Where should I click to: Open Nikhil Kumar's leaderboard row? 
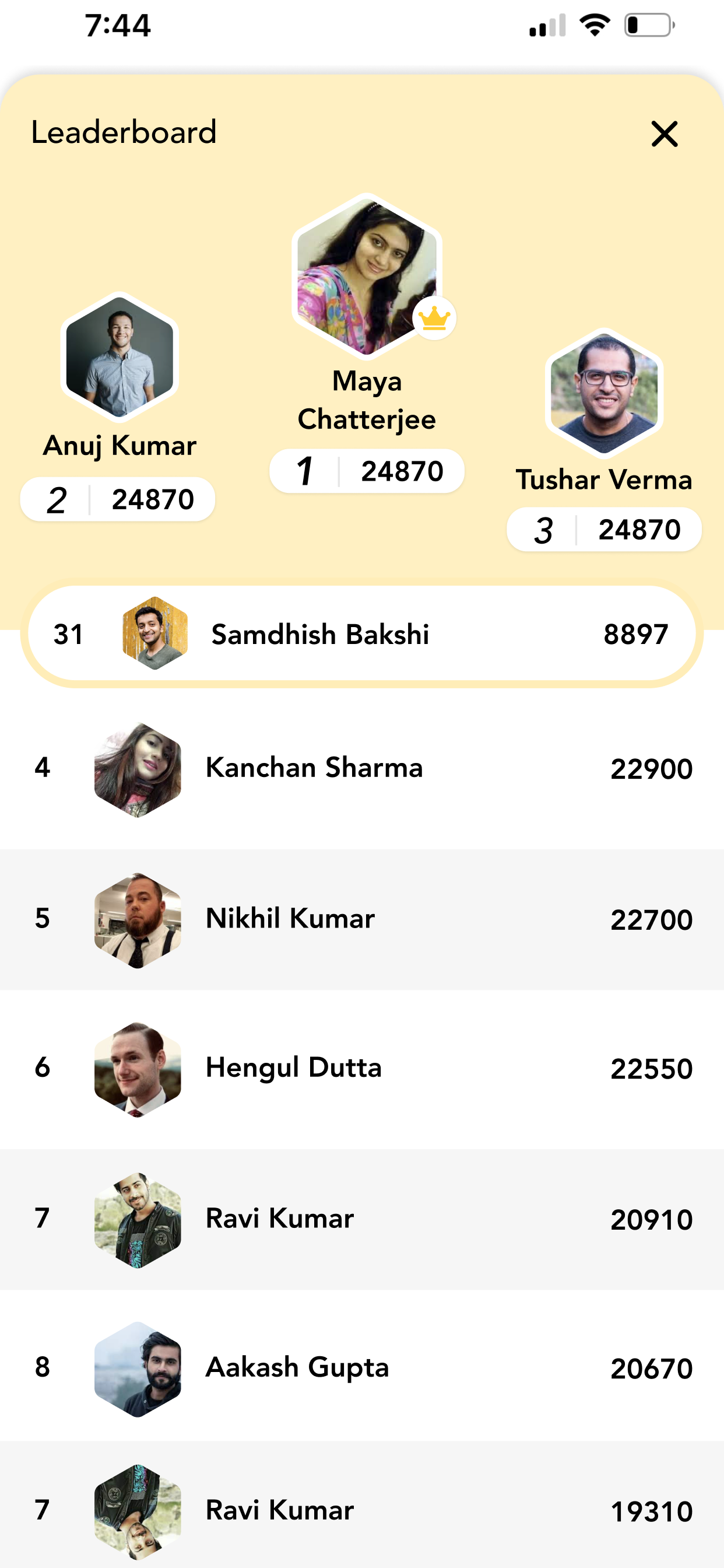pyautogui.click(x=361, y=919)
